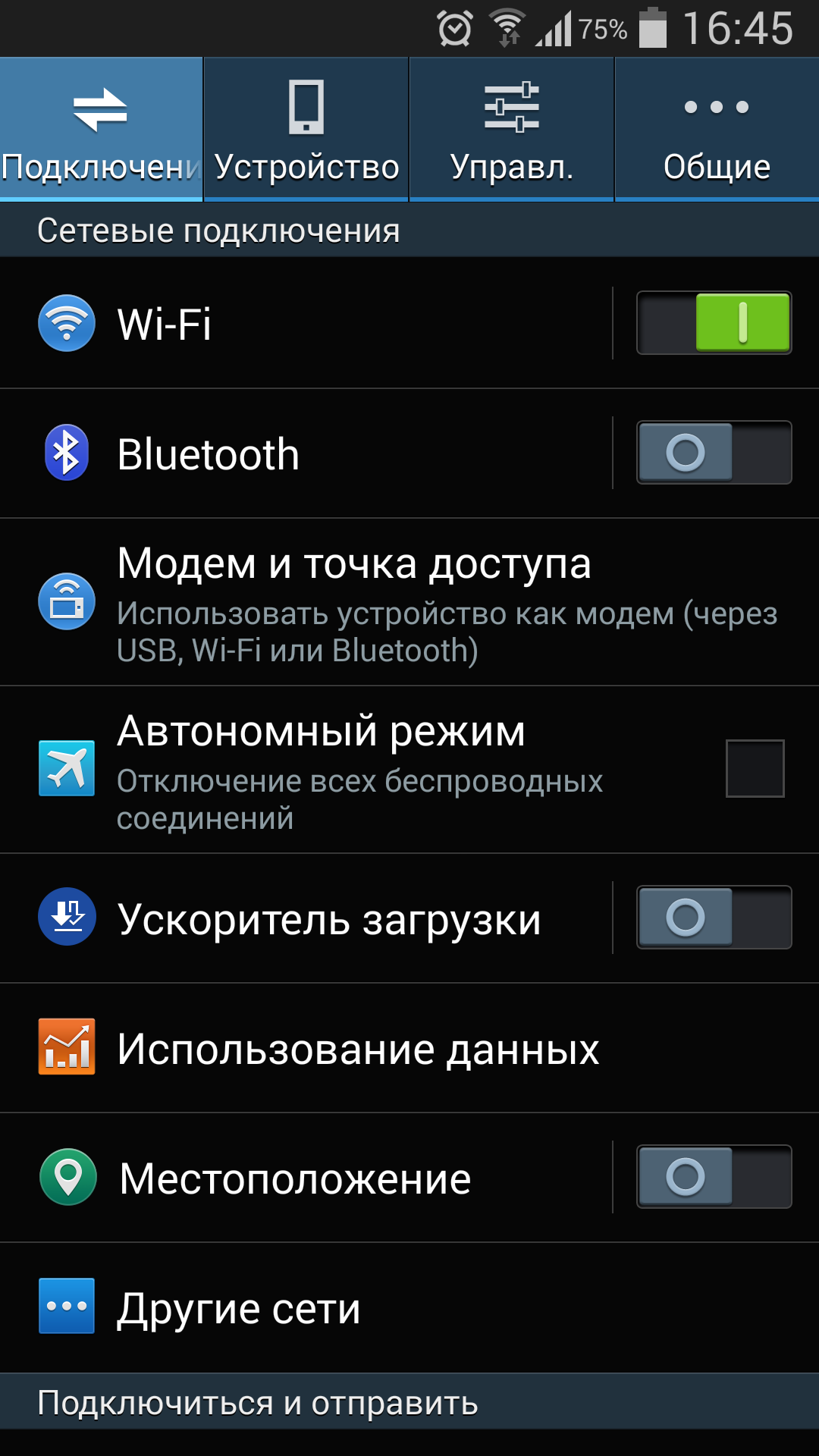Switch to the Управл. tab
The image size is (819, 1456).
click(512, 129)
